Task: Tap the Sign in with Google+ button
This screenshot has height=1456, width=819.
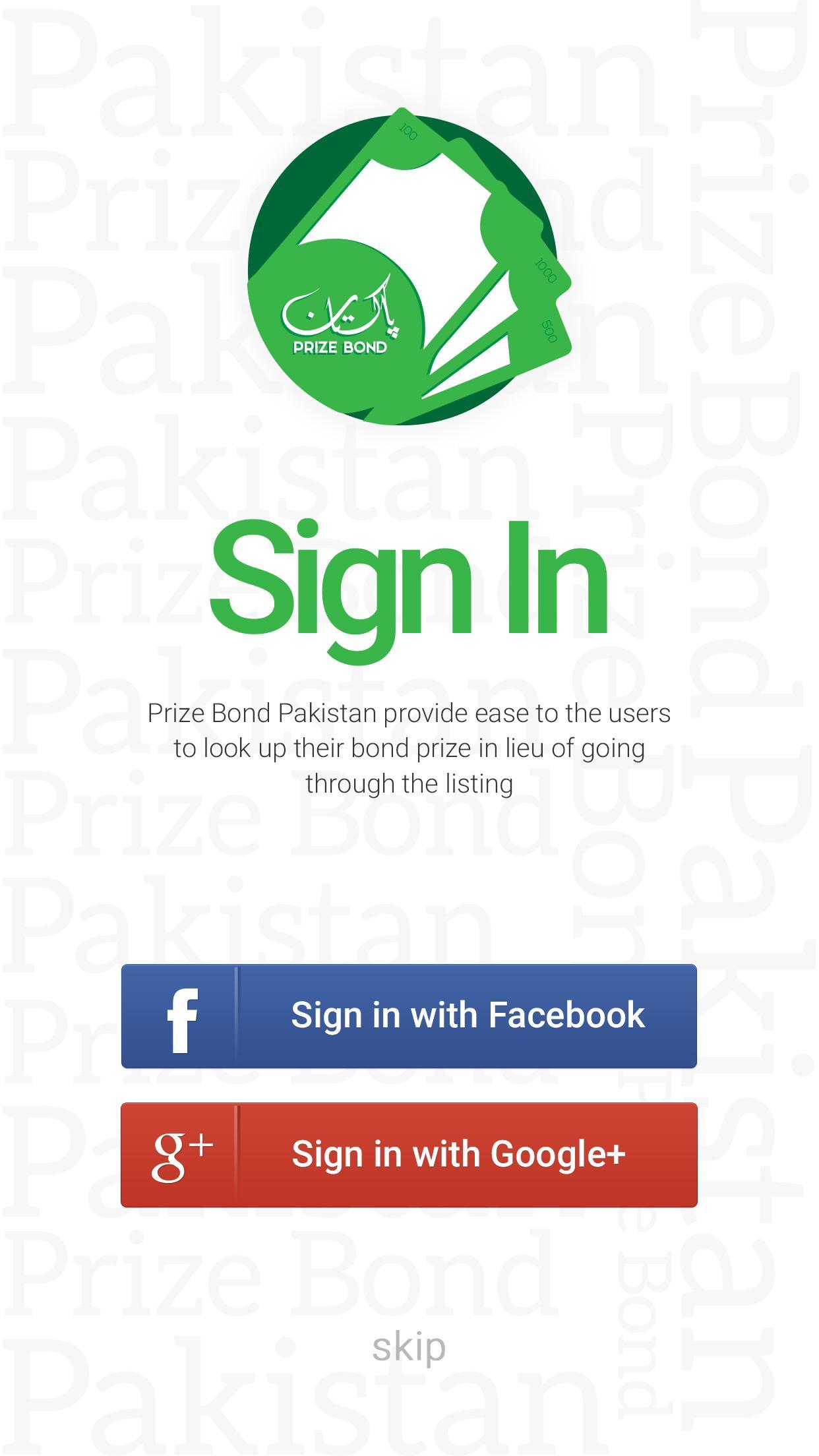Action: click(409, 1154)
